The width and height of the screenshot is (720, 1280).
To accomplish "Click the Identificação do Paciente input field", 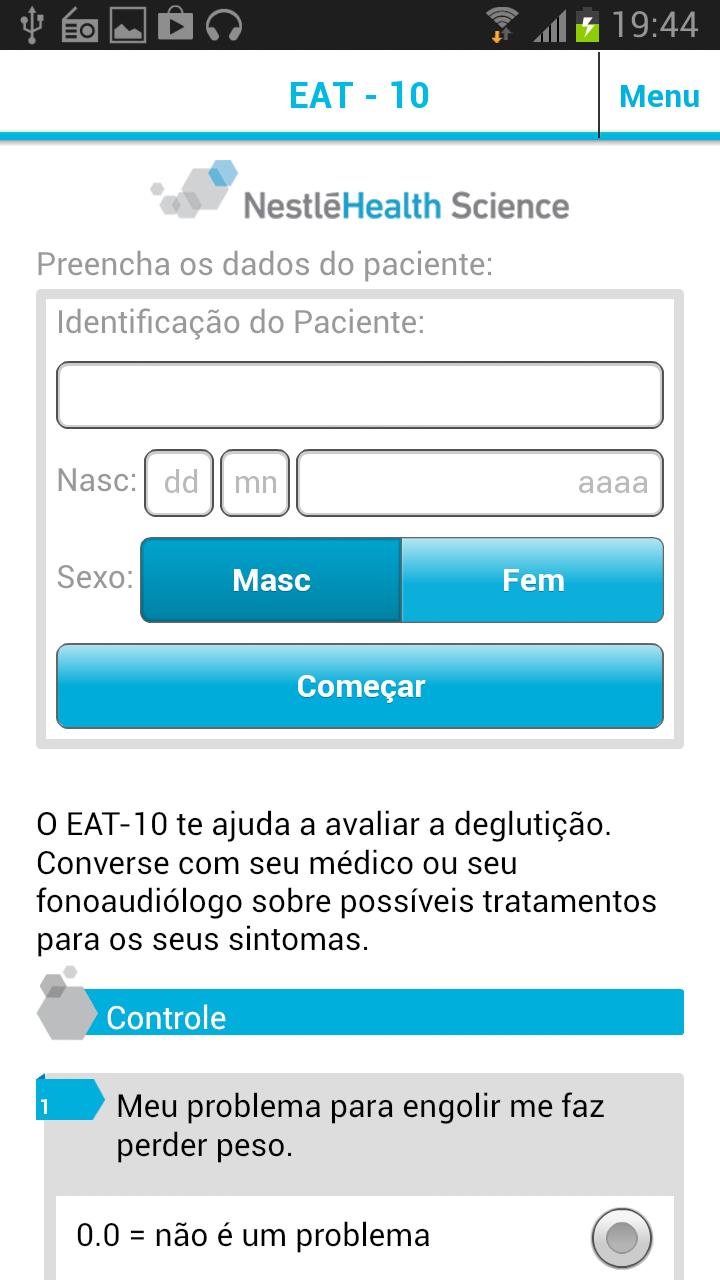I will (360, 394).
